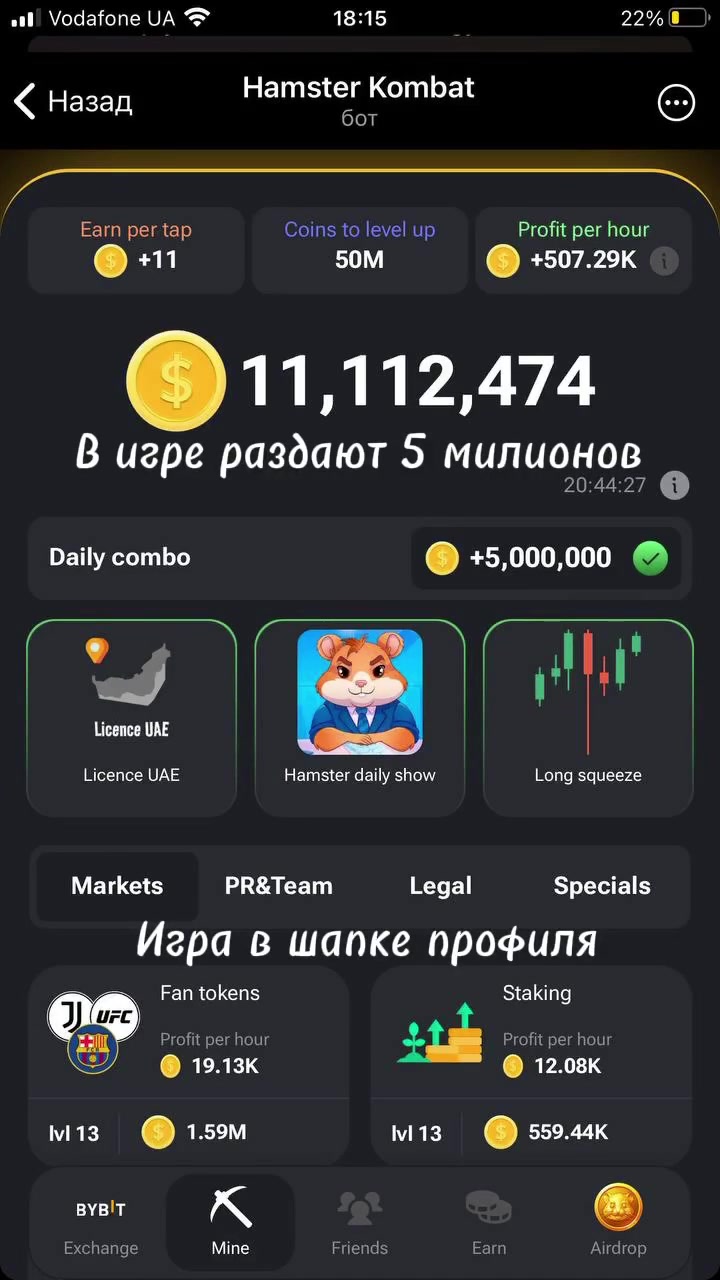Select the Markets tab
Viewport: 720px width, 1280px height.
[117, 886]
